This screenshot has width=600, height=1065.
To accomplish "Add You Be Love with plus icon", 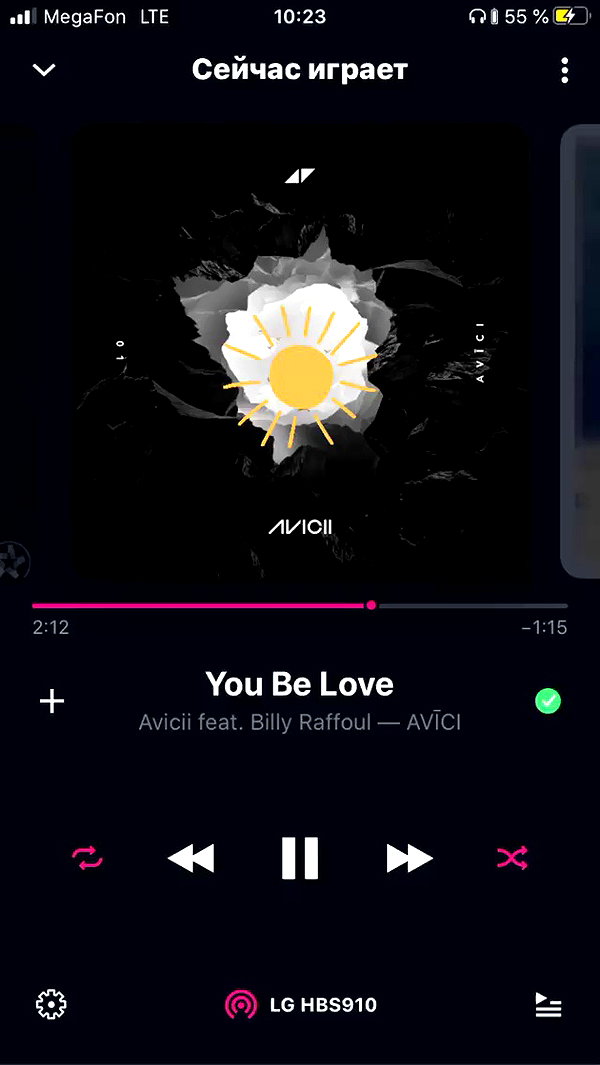I will tap(52, 702).
